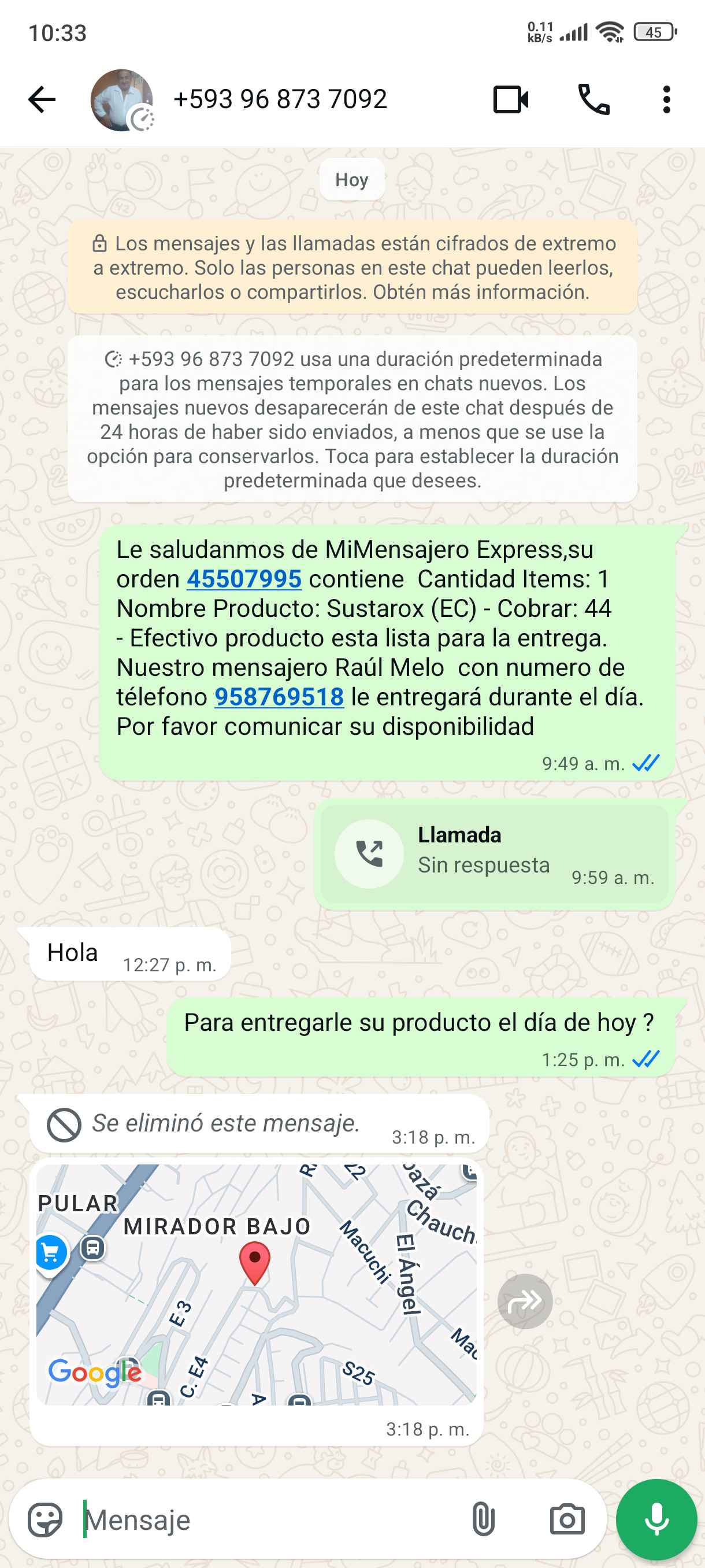Attach a file with the paperclip

[x=483, y=1520]
